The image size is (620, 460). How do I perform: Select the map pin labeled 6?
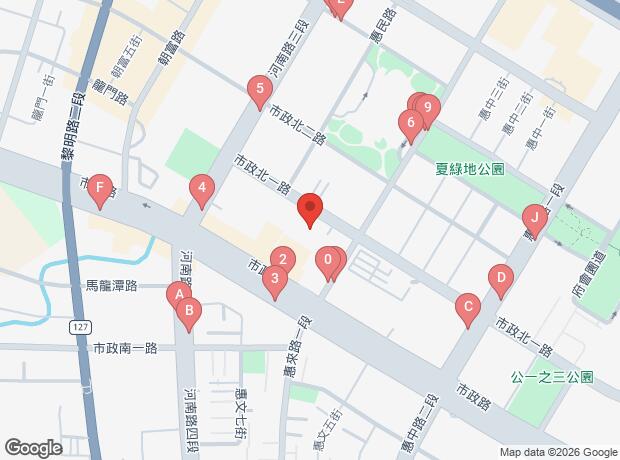coord(411,122)
